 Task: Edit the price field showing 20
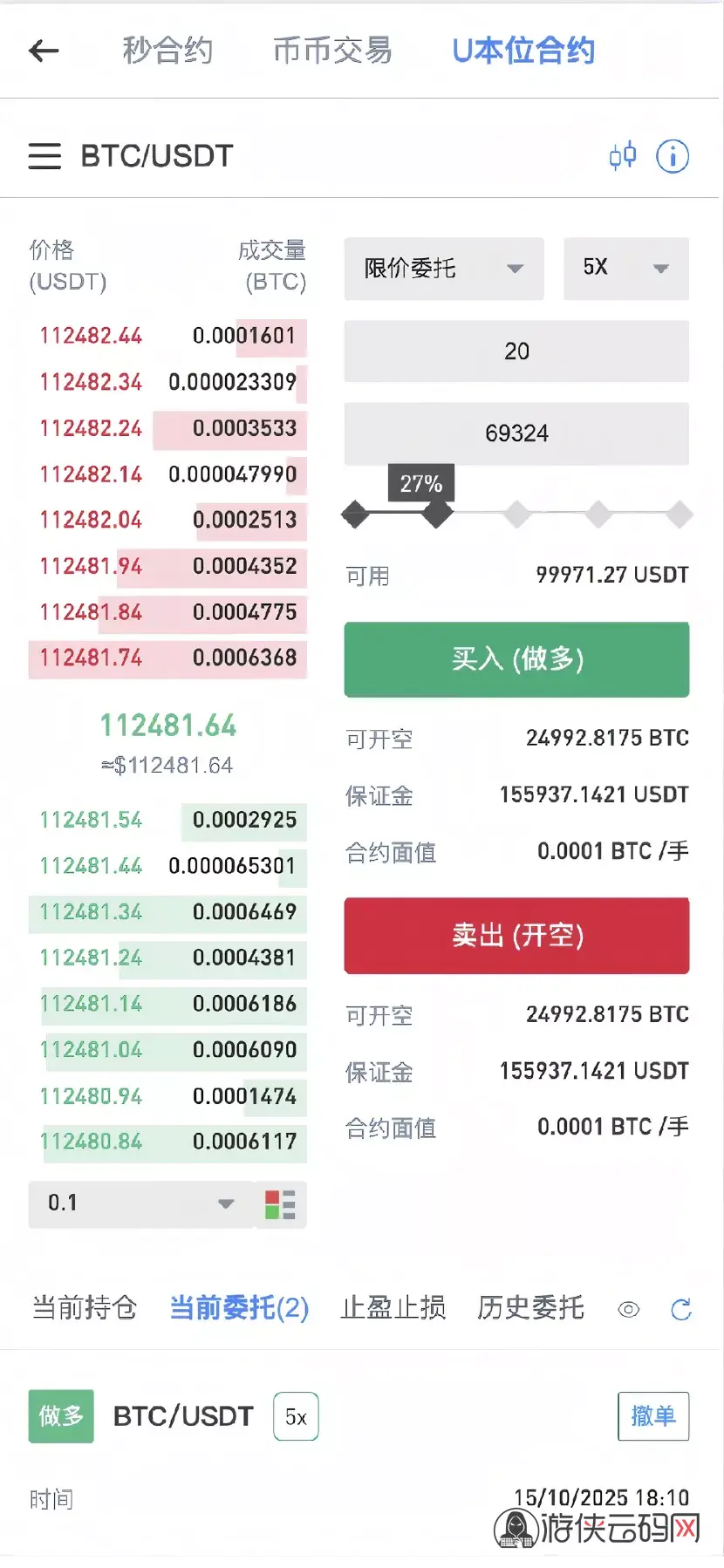(516, 351)
